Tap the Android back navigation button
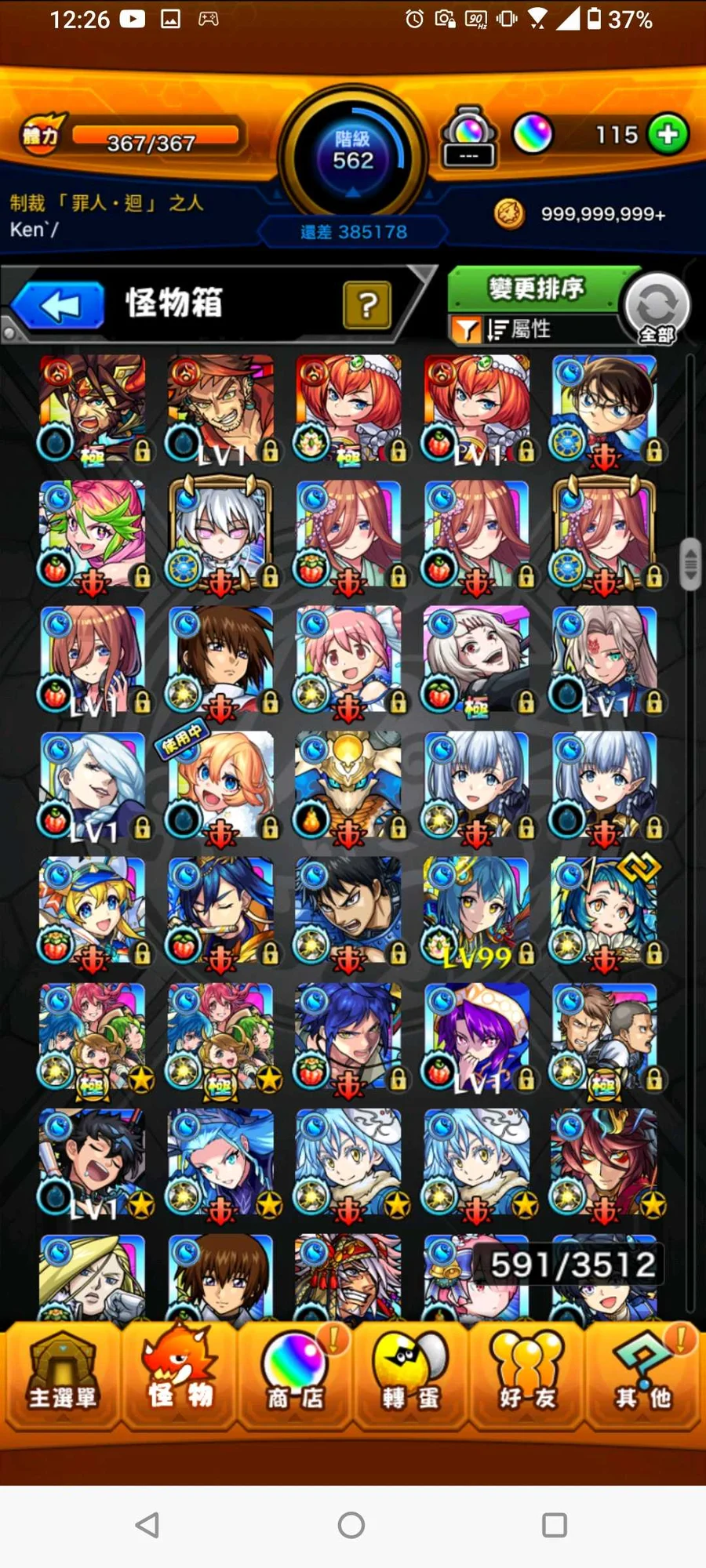The width and height of the screenshot is (706, 1568). click(x=147, y=1525)
